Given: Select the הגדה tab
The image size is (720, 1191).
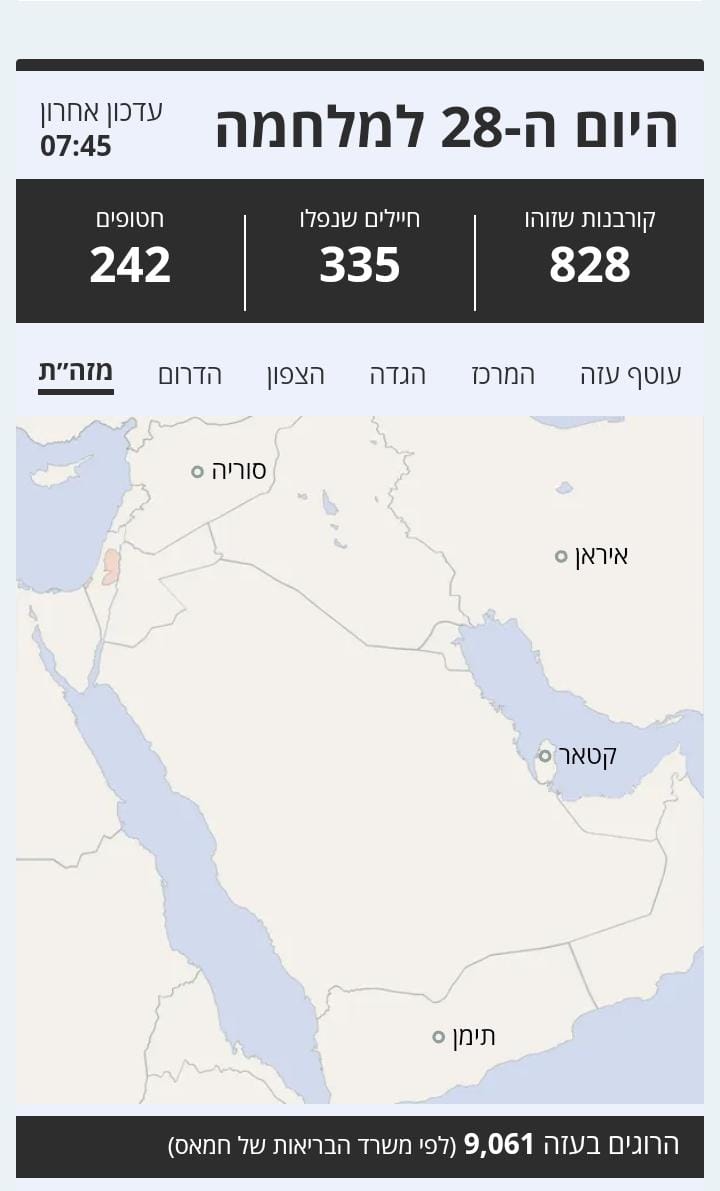Looking at the screenshot, I should point(397,374).
